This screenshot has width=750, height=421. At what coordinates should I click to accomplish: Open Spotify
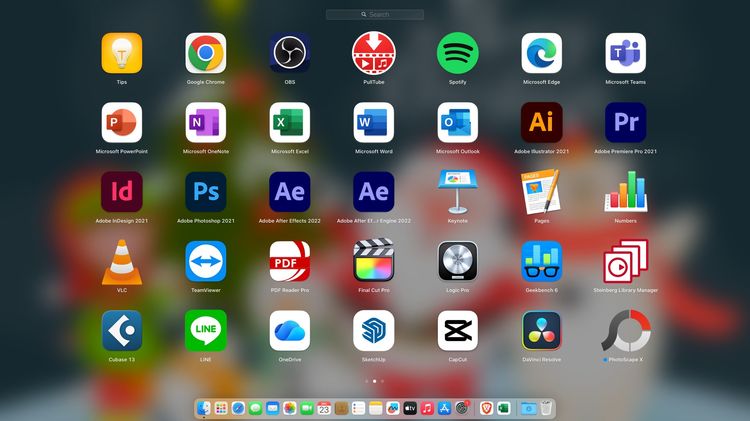458,53
